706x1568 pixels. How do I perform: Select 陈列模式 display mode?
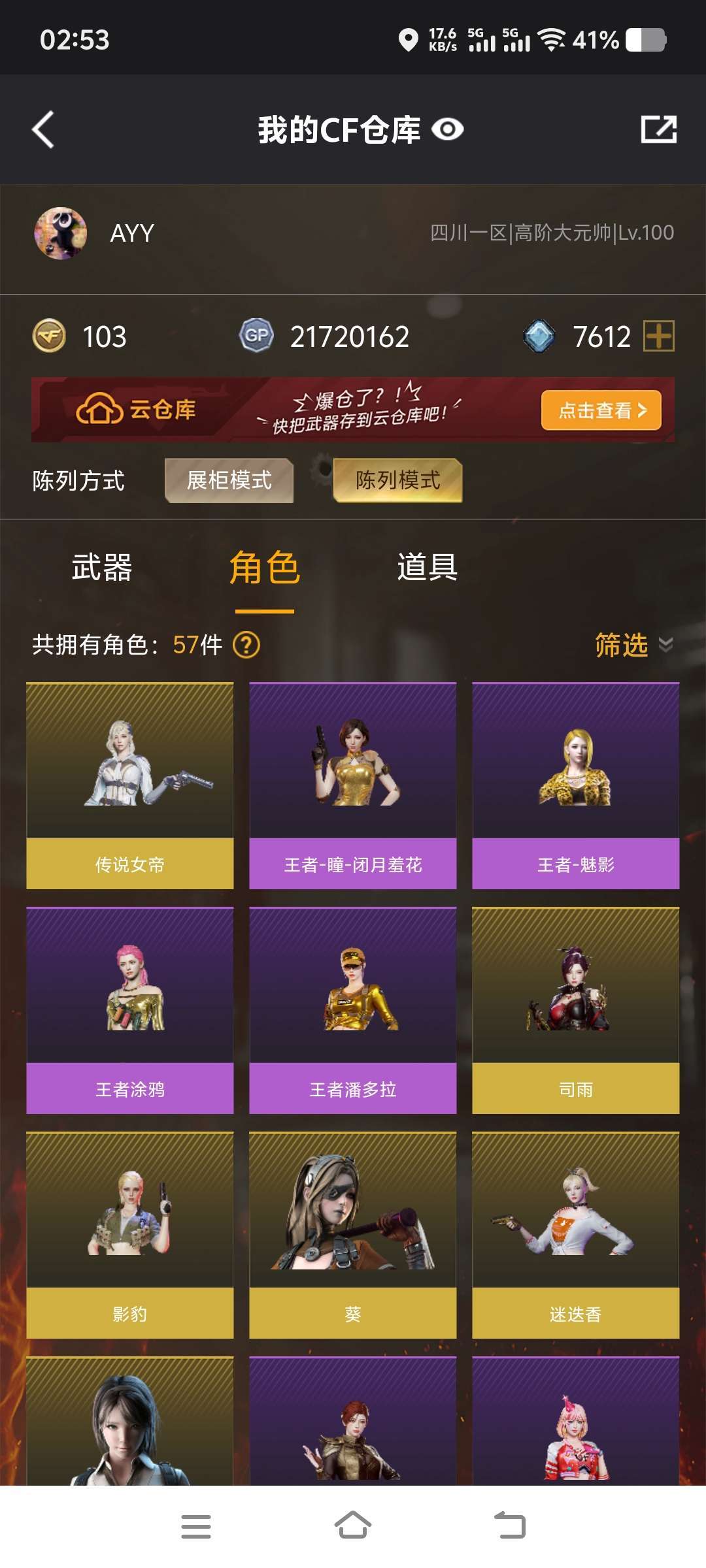coord(397,480)
